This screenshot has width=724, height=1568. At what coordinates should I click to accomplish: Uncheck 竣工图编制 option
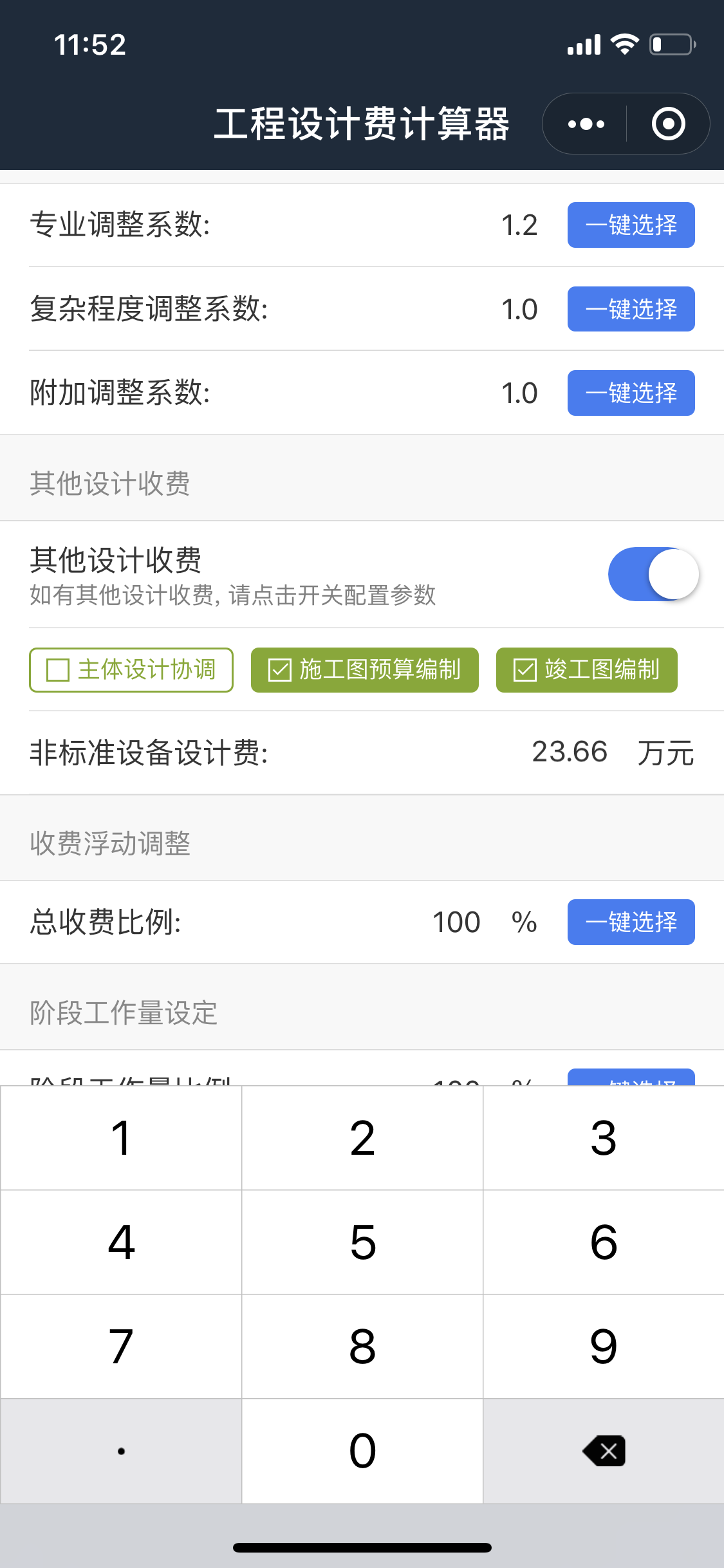pos(586,670)
